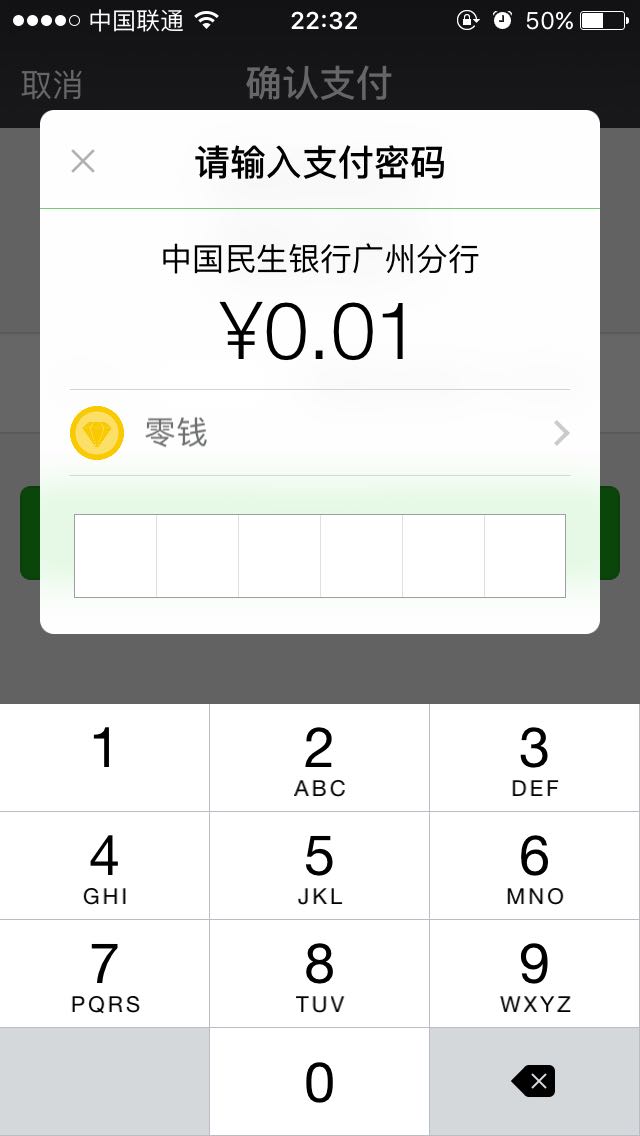Viewport: 640px width, 1136px height.
Task: Delete the last digit with backspace
Action: (x=535, y=1082)
